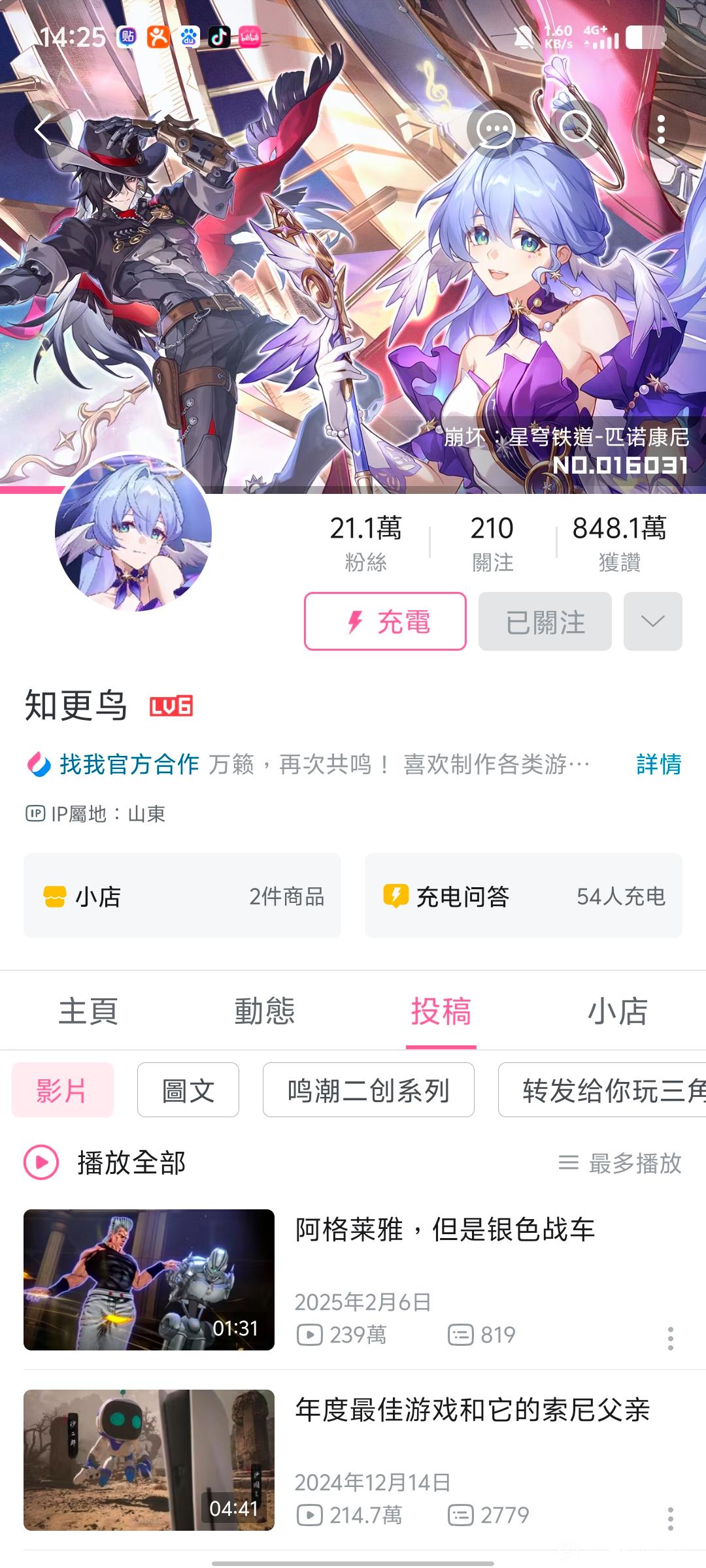
Task: Search within this uploader's space
Action: click(x=576, y=128)
